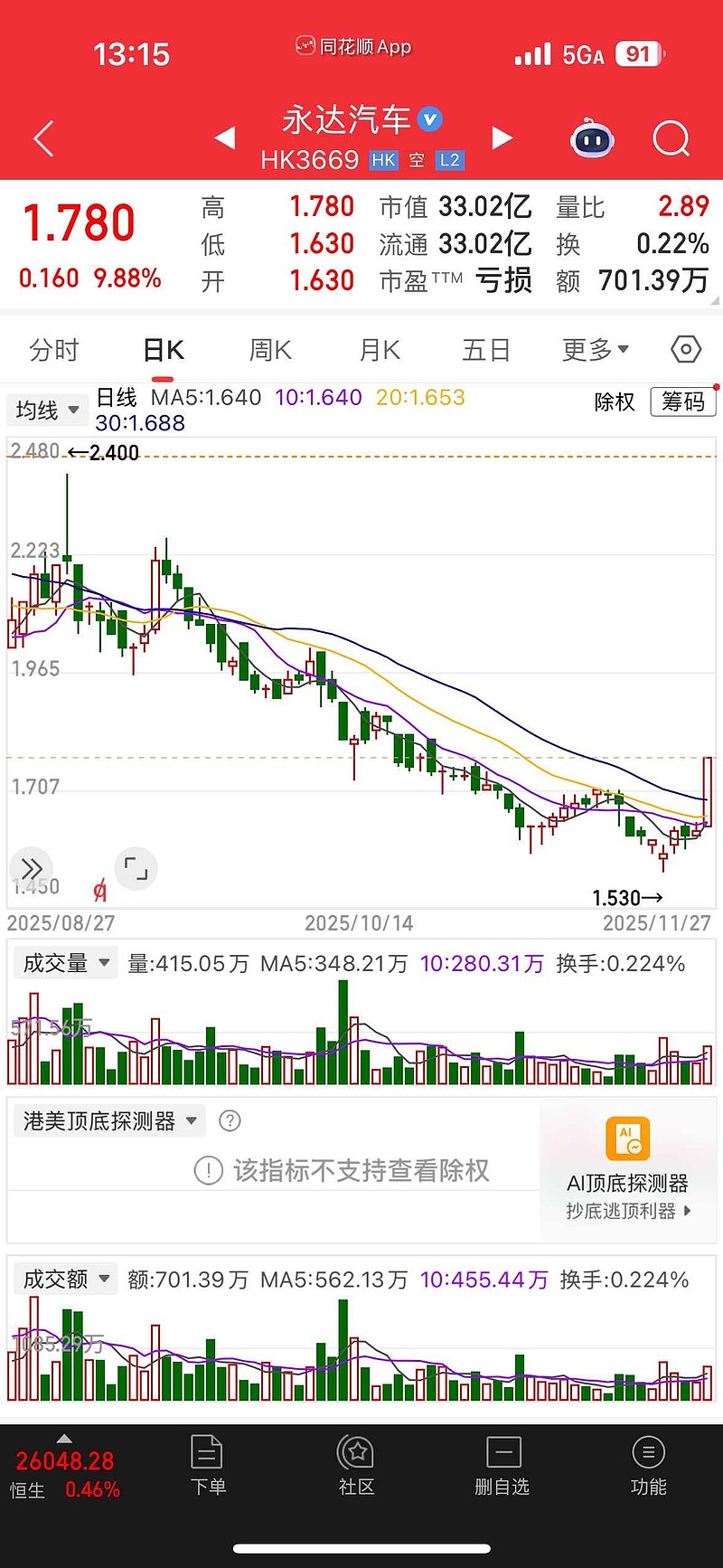
Task: Open the 港美顶底探测器 dropdown
Action: pos(109,1121)
